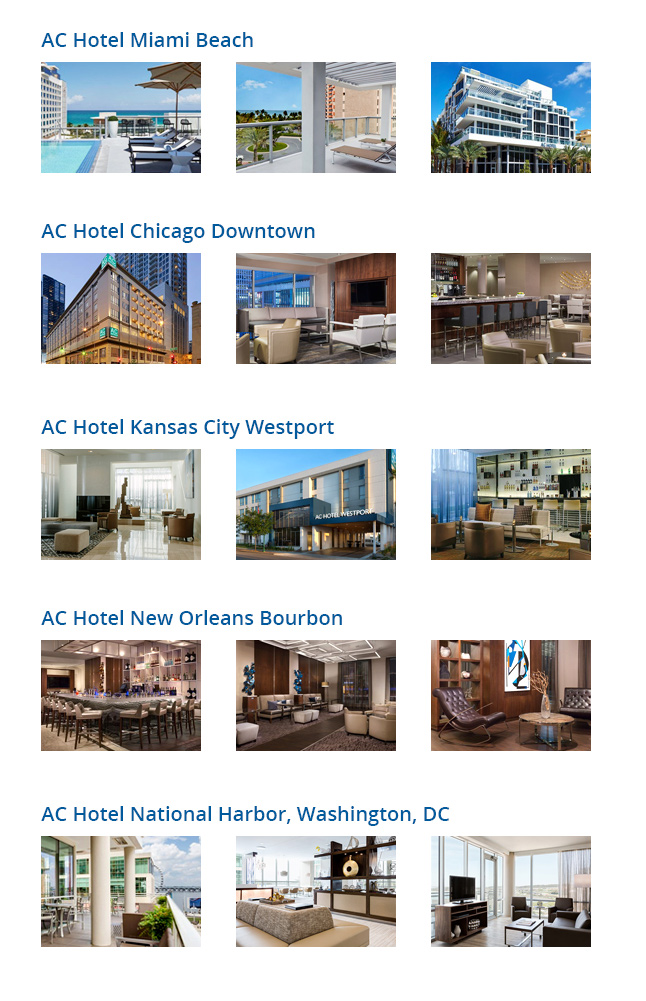Viewport: 646px width, 1001px height.
Task: Open the AC Hotel Kansas City Westport link
Action: (187, 427)
